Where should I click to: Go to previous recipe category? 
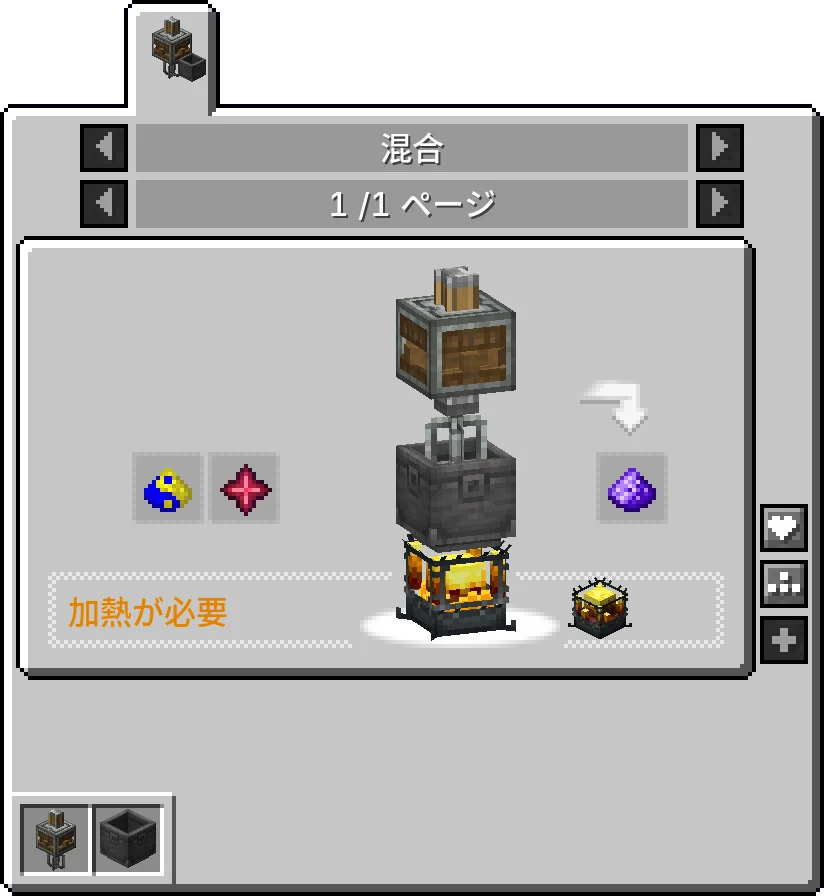pyautogui.click(x=104, y=148)
